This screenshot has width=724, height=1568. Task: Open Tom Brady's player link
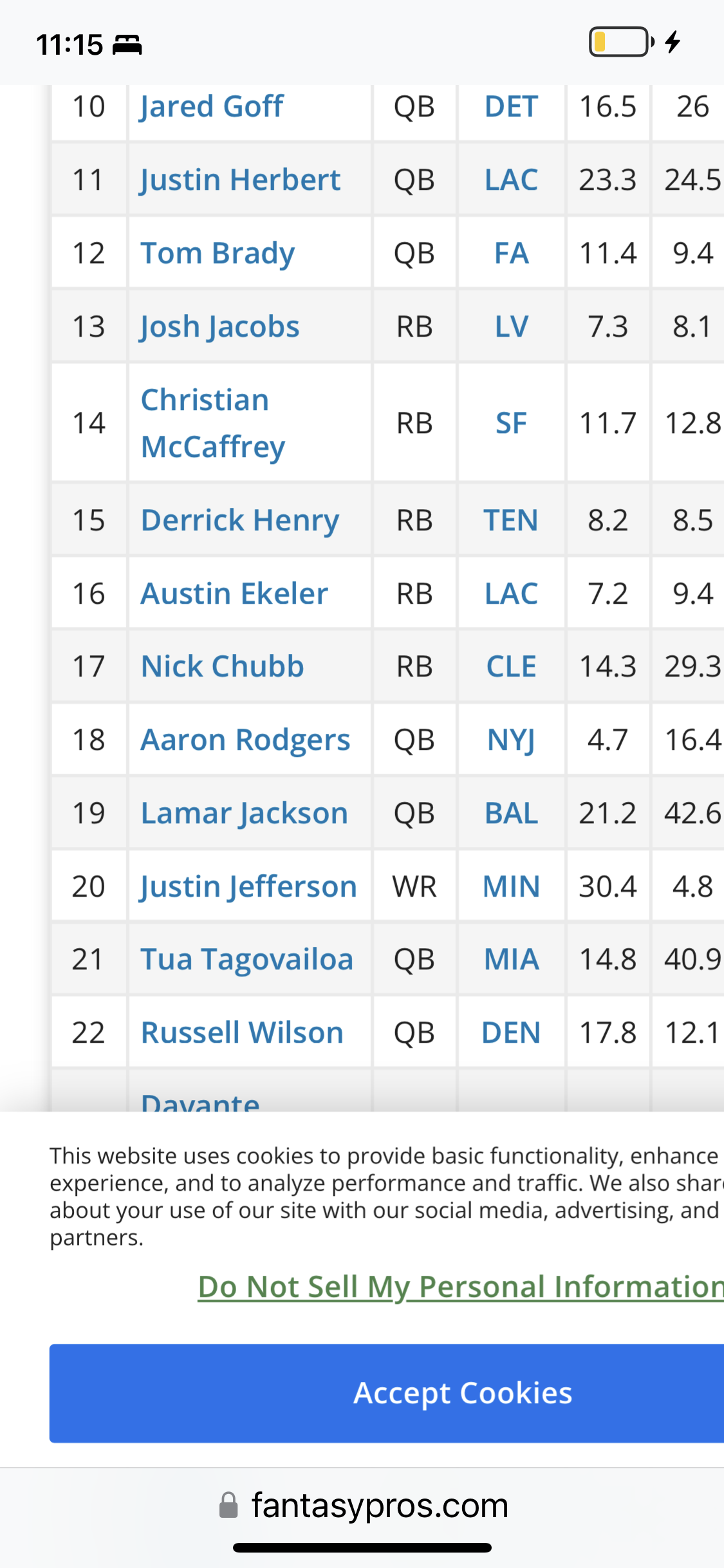[x=218, y=253]
